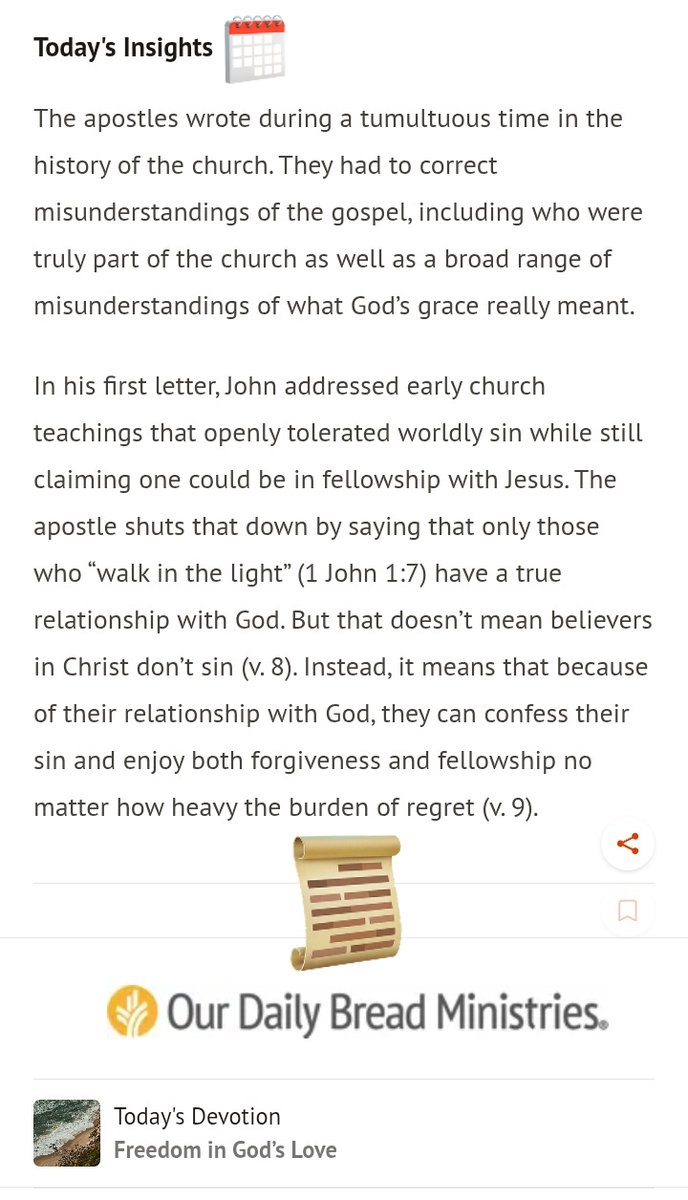Bookmark this devotional
688x1200 pixels.
pos(628,911)
